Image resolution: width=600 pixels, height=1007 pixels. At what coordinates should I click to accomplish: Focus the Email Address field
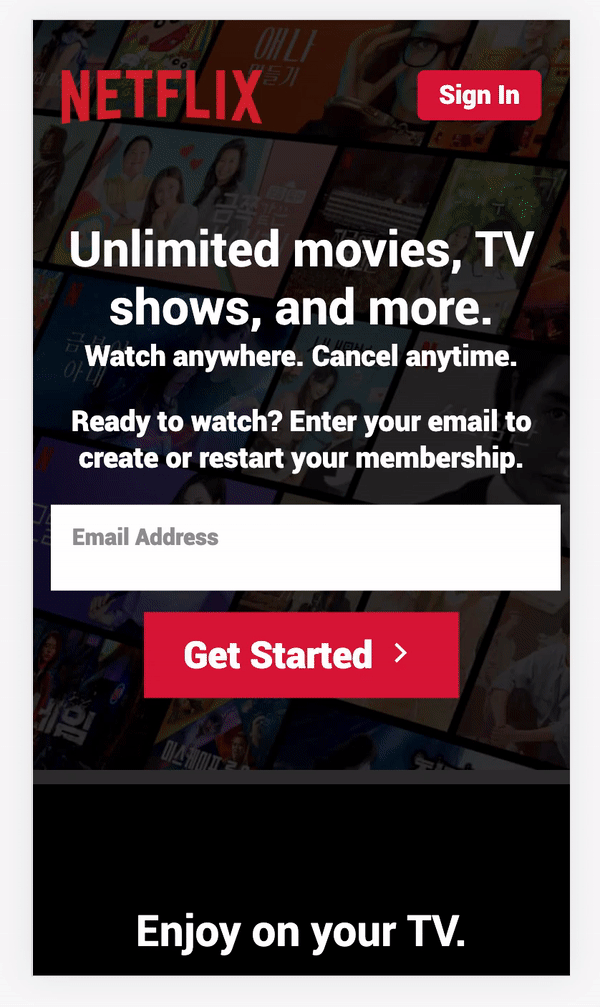coord(305,547)
